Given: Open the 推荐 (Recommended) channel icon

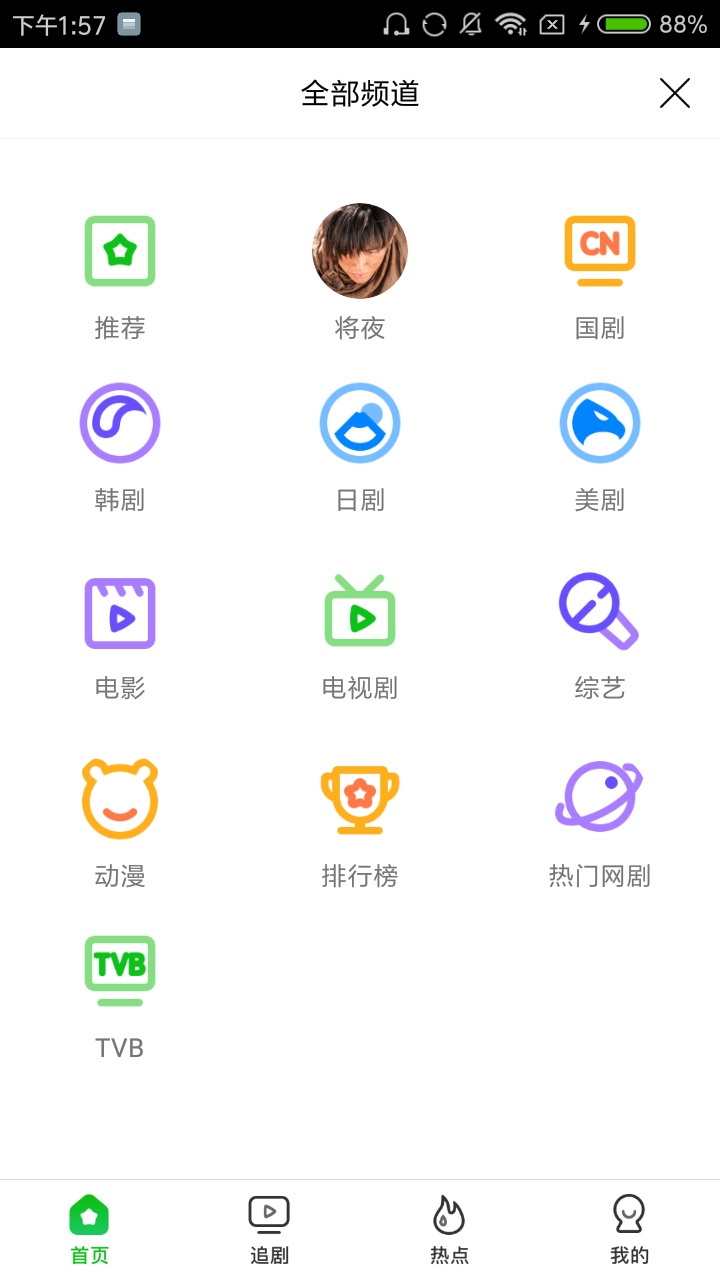Looking at the screenshot, I should coord(119,251).
